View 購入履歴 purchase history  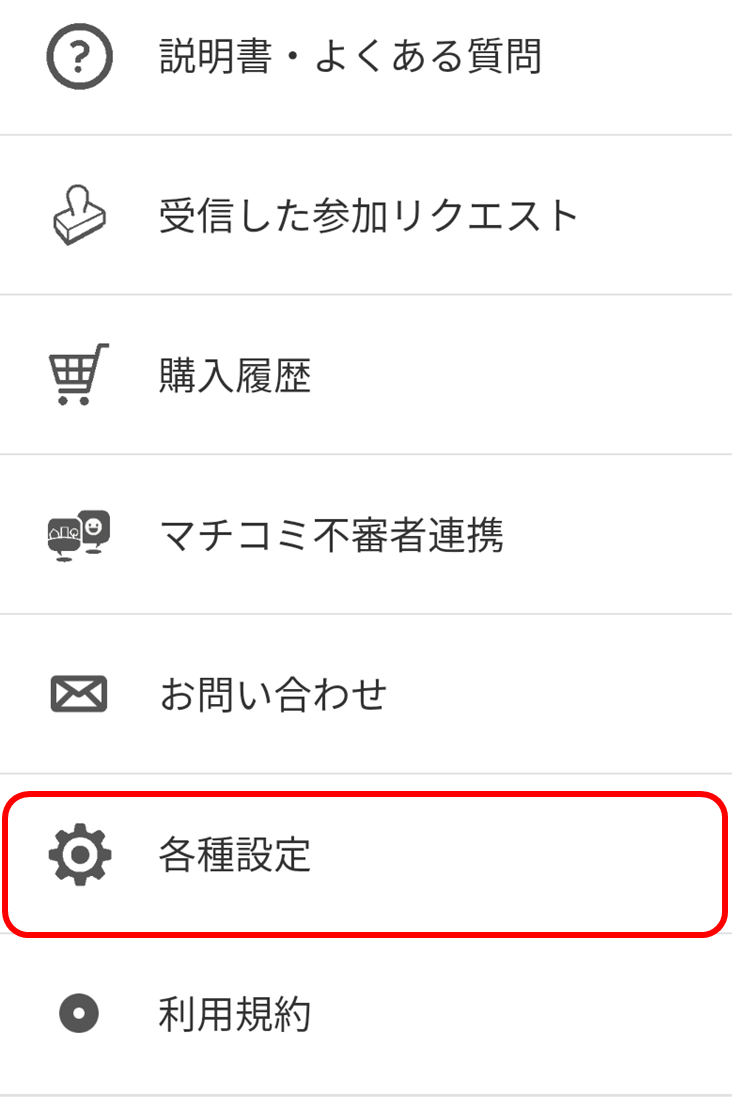[x=235, y=376]
